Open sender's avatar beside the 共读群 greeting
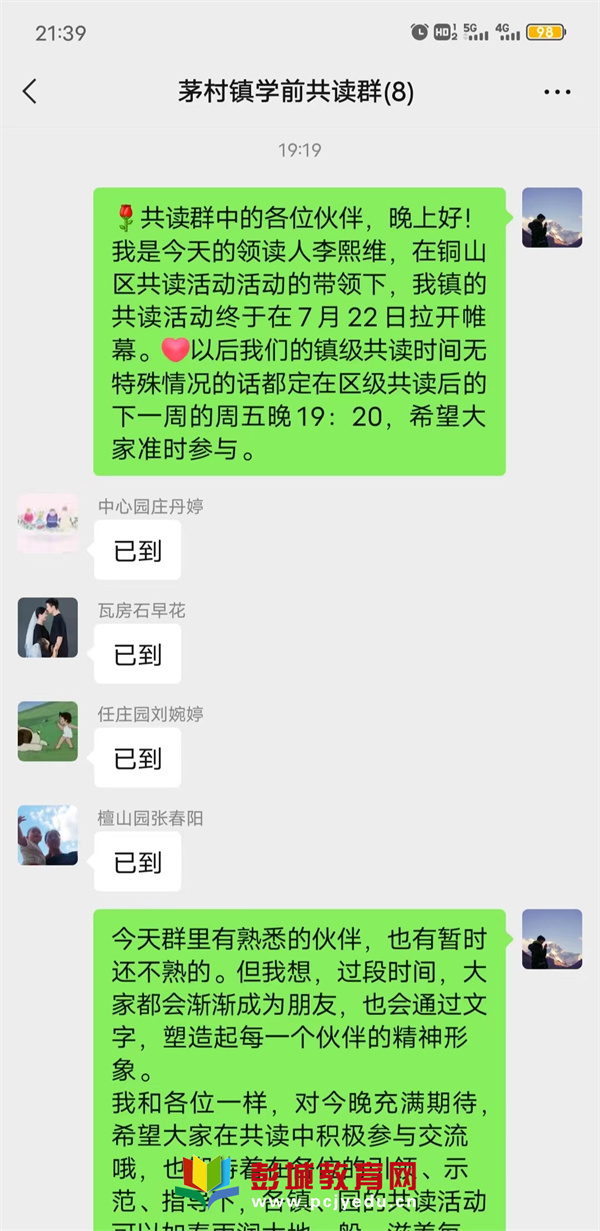600x1231 pixels. 552,218
